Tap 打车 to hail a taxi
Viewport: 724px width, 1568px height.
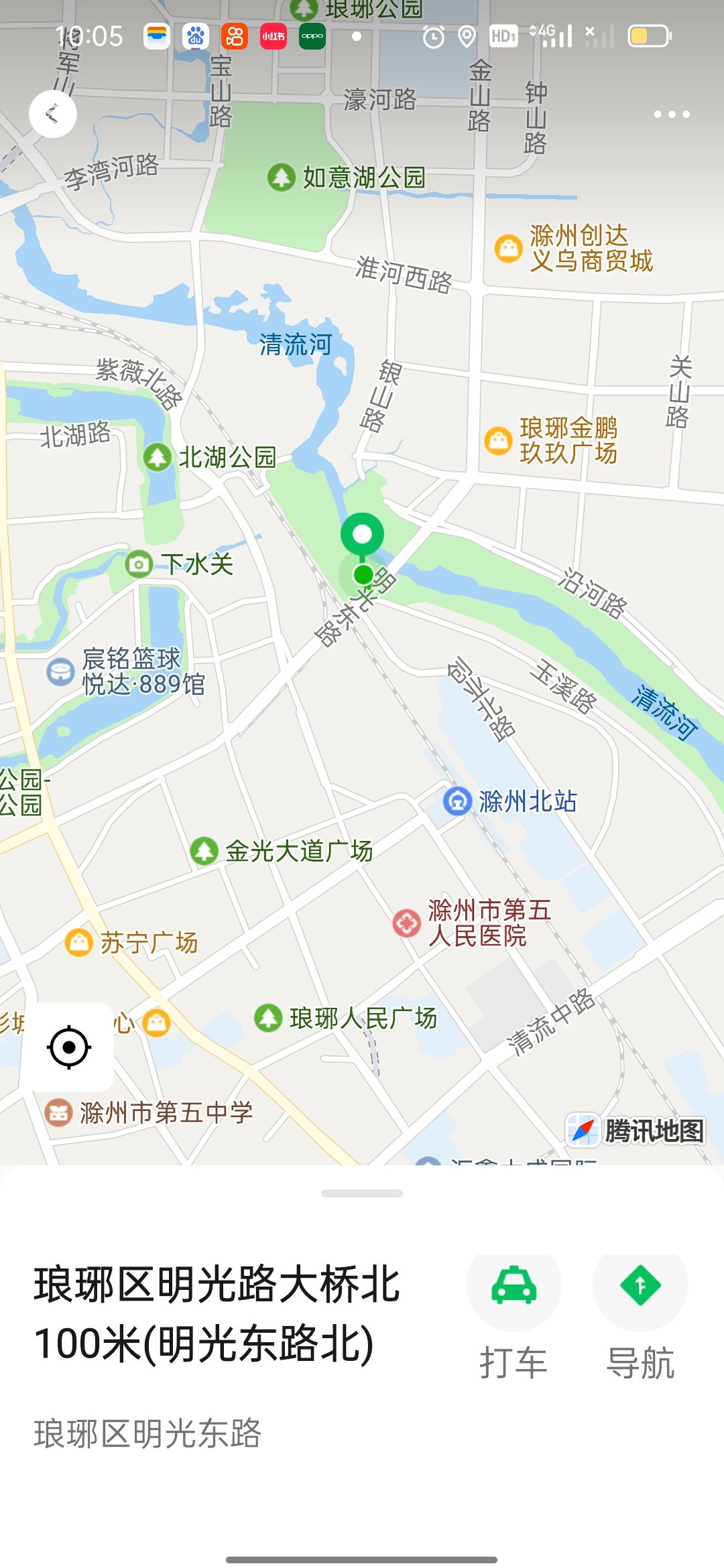tap(514, 1315)
